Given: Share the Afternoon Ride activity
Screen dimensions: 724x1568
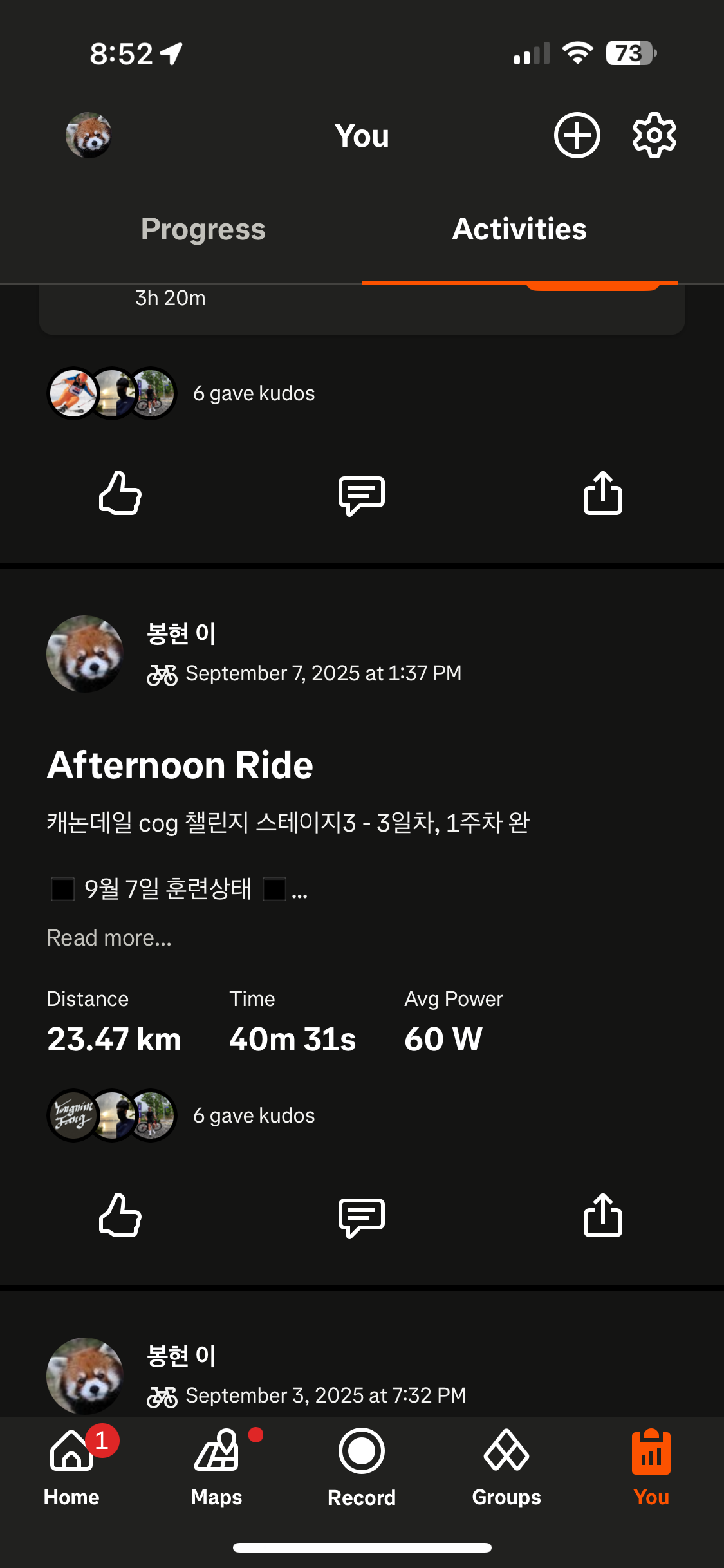Looking at the screenshot, I should coord(602,1216).
